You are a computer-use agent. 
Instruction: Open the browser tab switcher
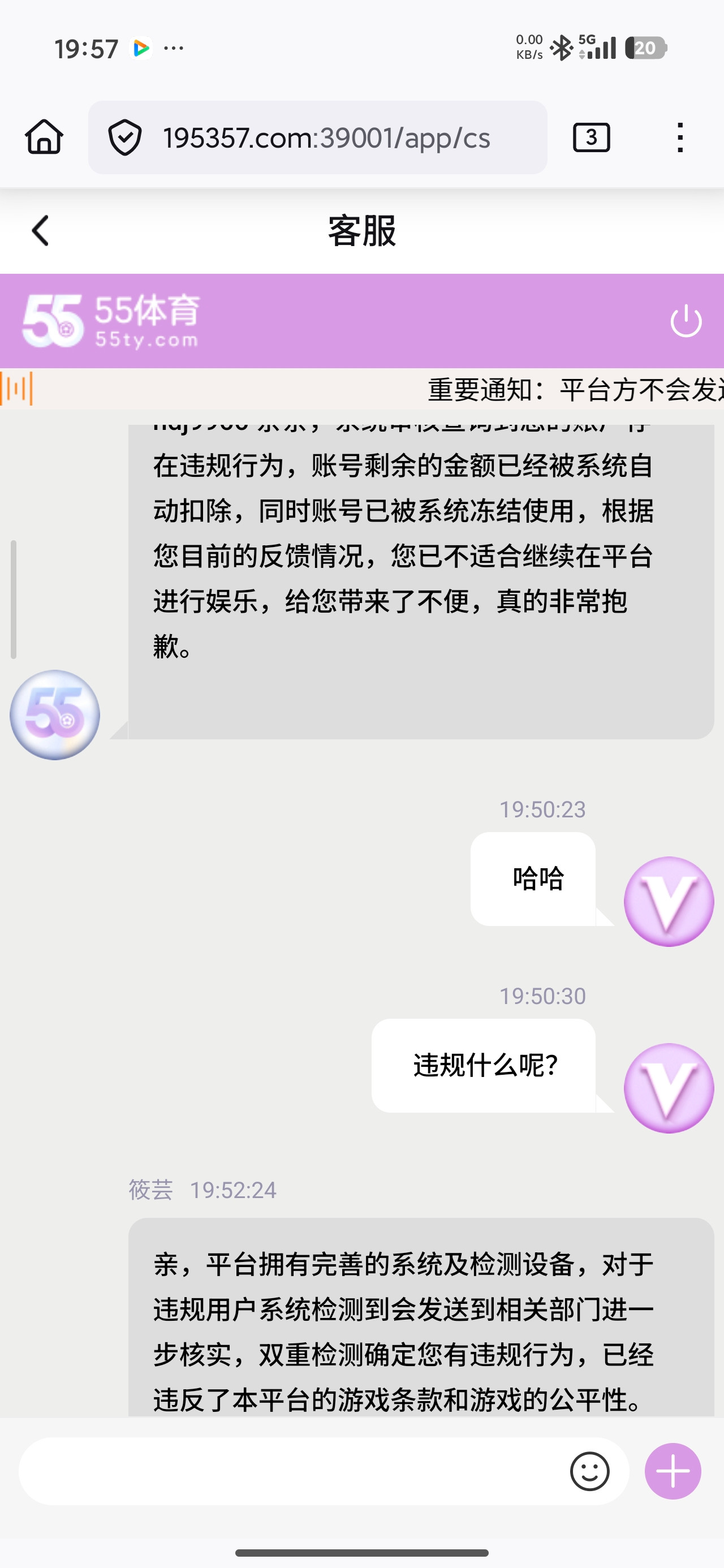(591, 137)
